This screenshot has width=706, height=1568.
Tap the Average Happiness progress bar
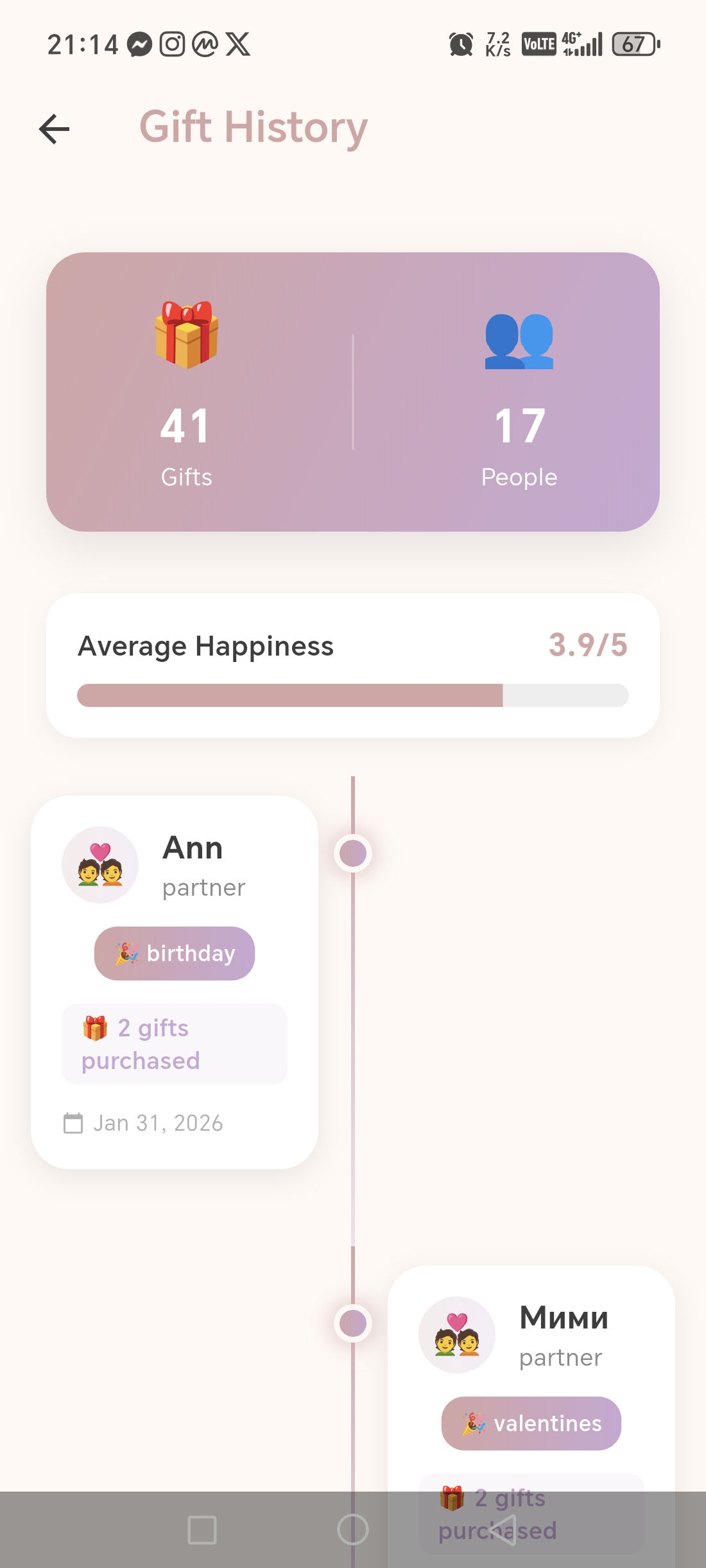(x=352, y=695)
